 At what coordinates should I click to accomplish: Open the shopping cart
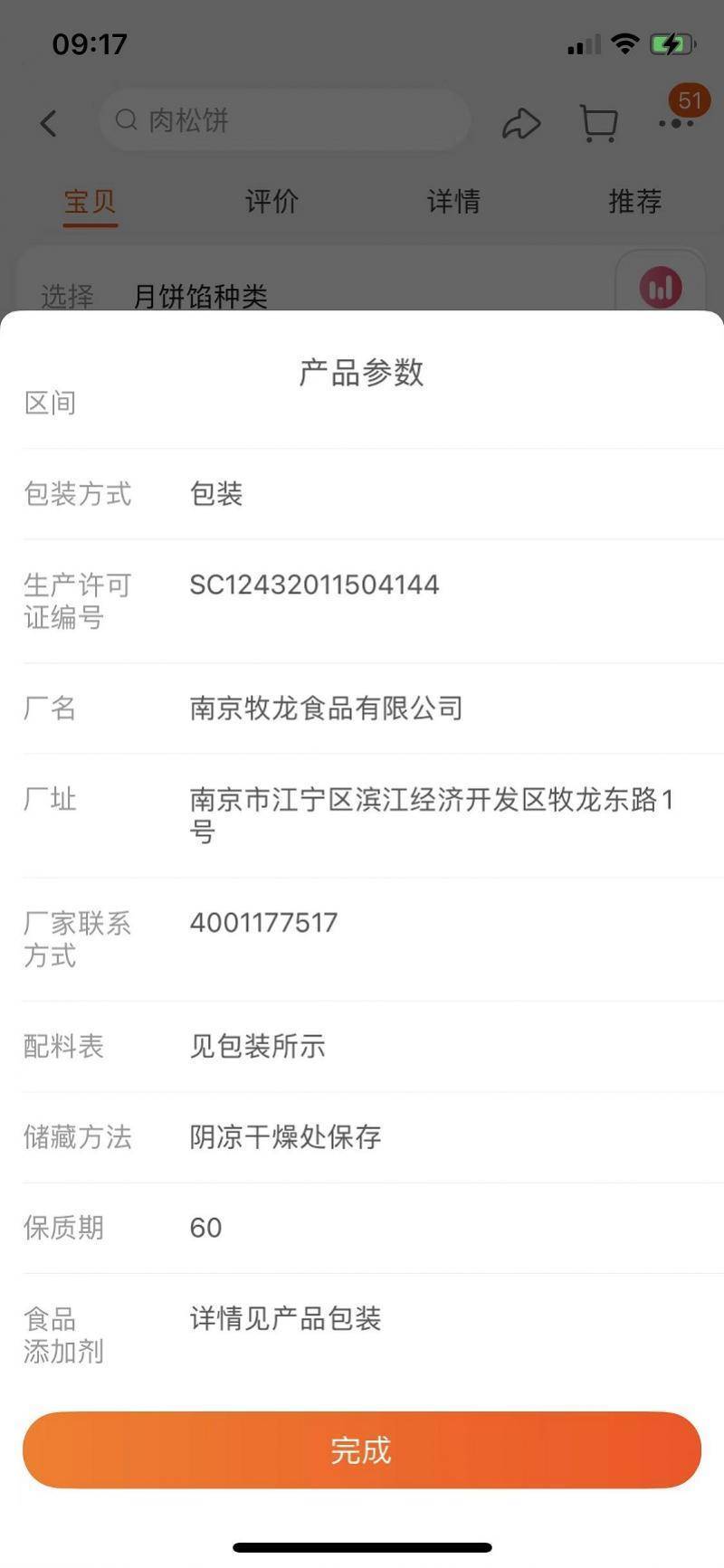598,123
